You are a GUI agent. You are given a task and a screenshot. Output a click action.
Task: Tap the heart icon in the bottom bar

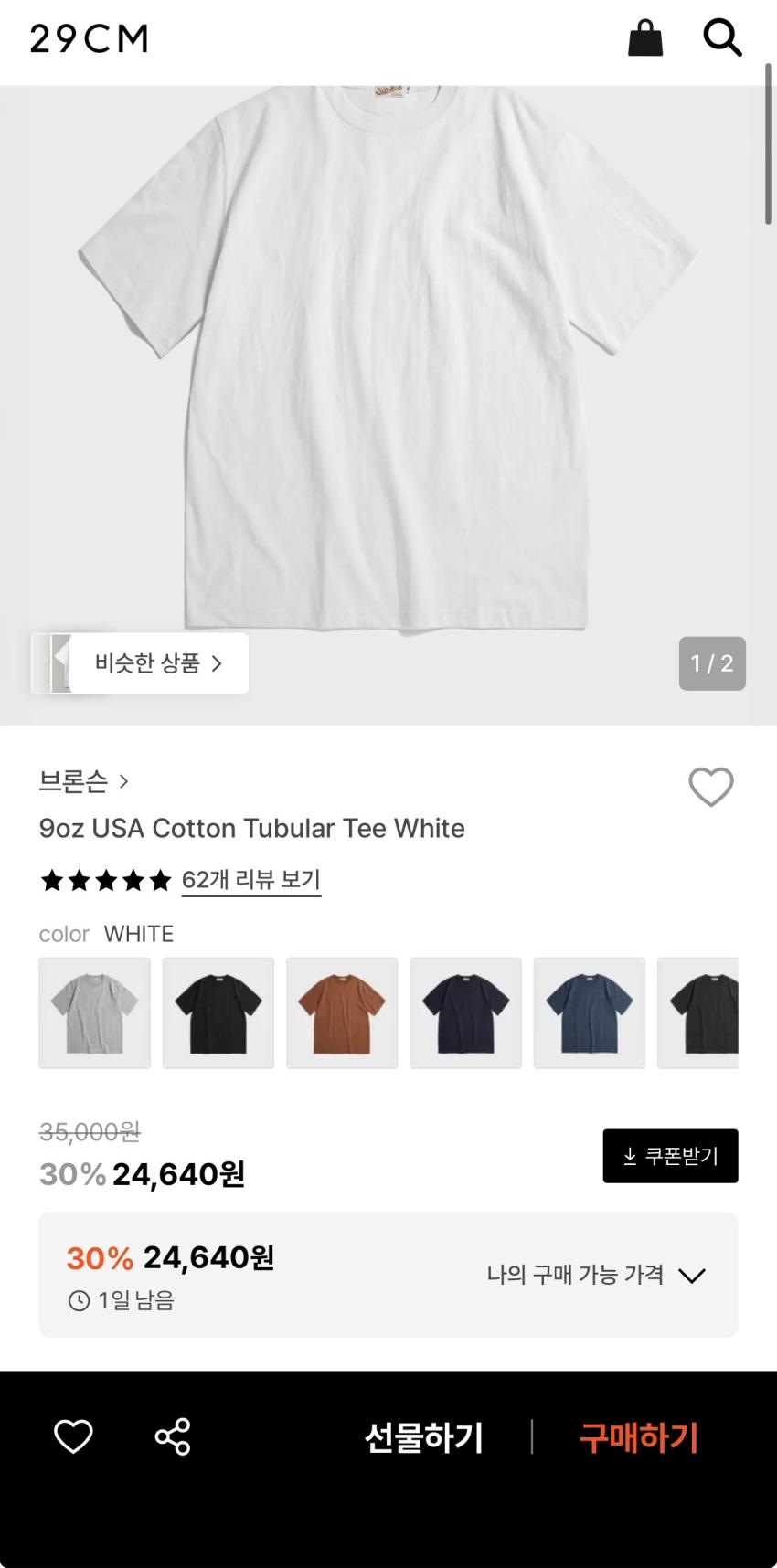[x=73, y=1436]
